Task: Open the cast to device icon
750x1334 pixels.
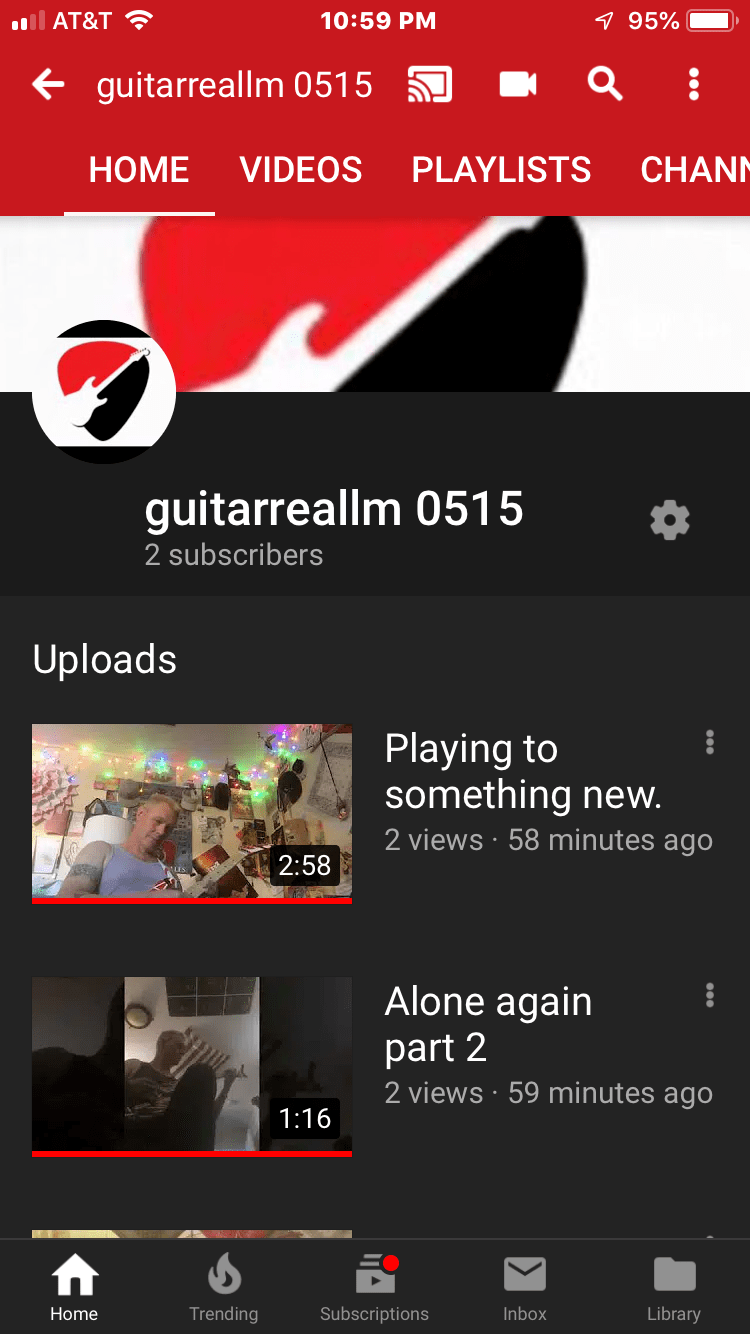Action: [x=430, y=85]
